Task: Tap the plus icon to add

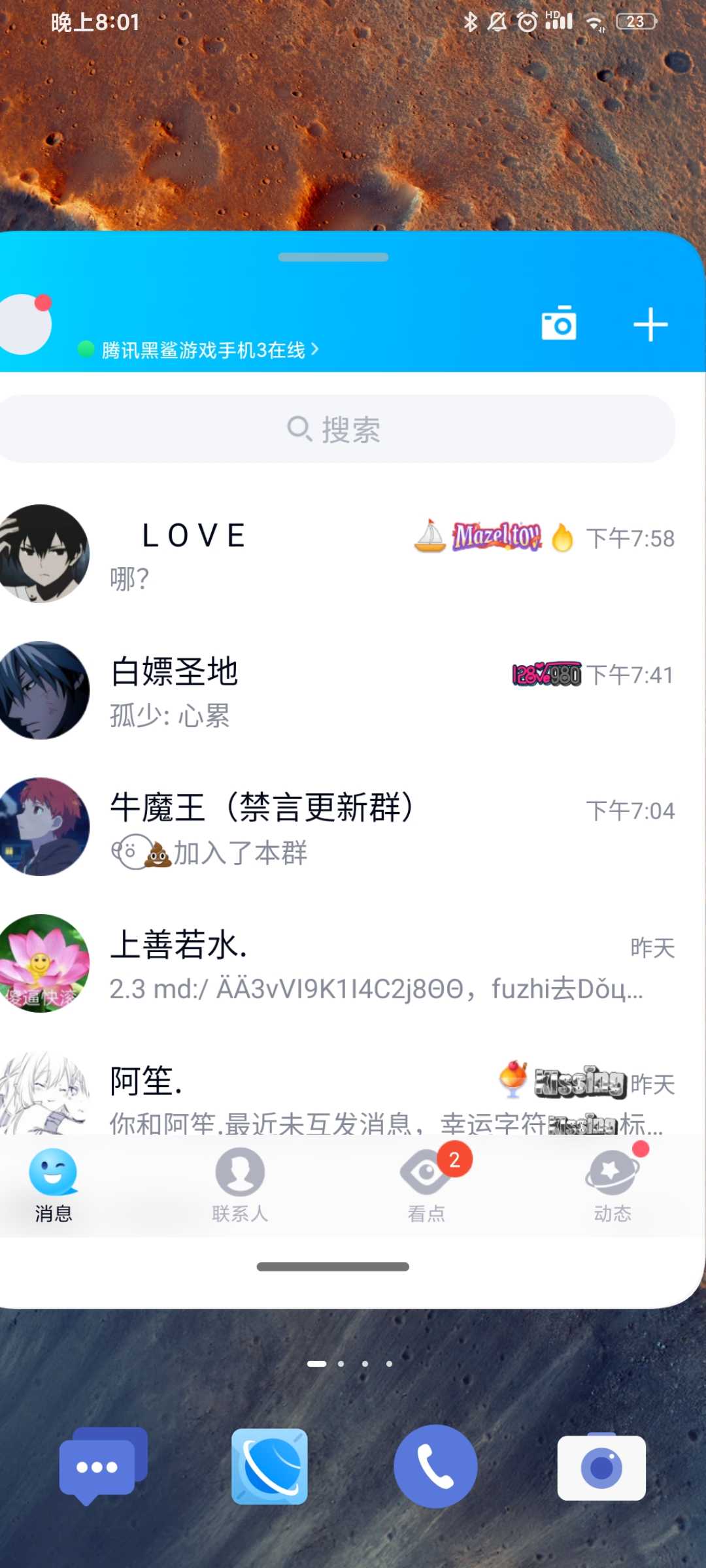Action: pyautogui.click(x=650, y=324)
